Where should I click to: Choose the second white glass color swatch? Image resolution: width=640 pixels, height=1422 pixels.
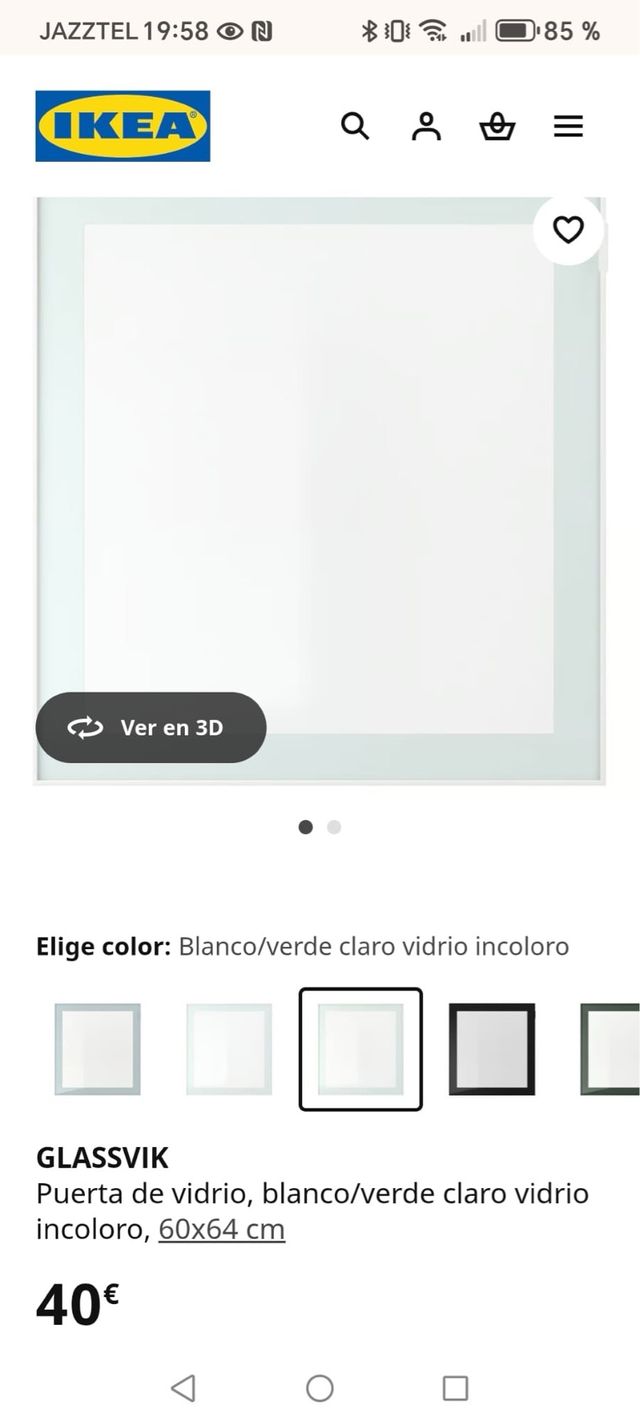click(x=229, y=1049)
